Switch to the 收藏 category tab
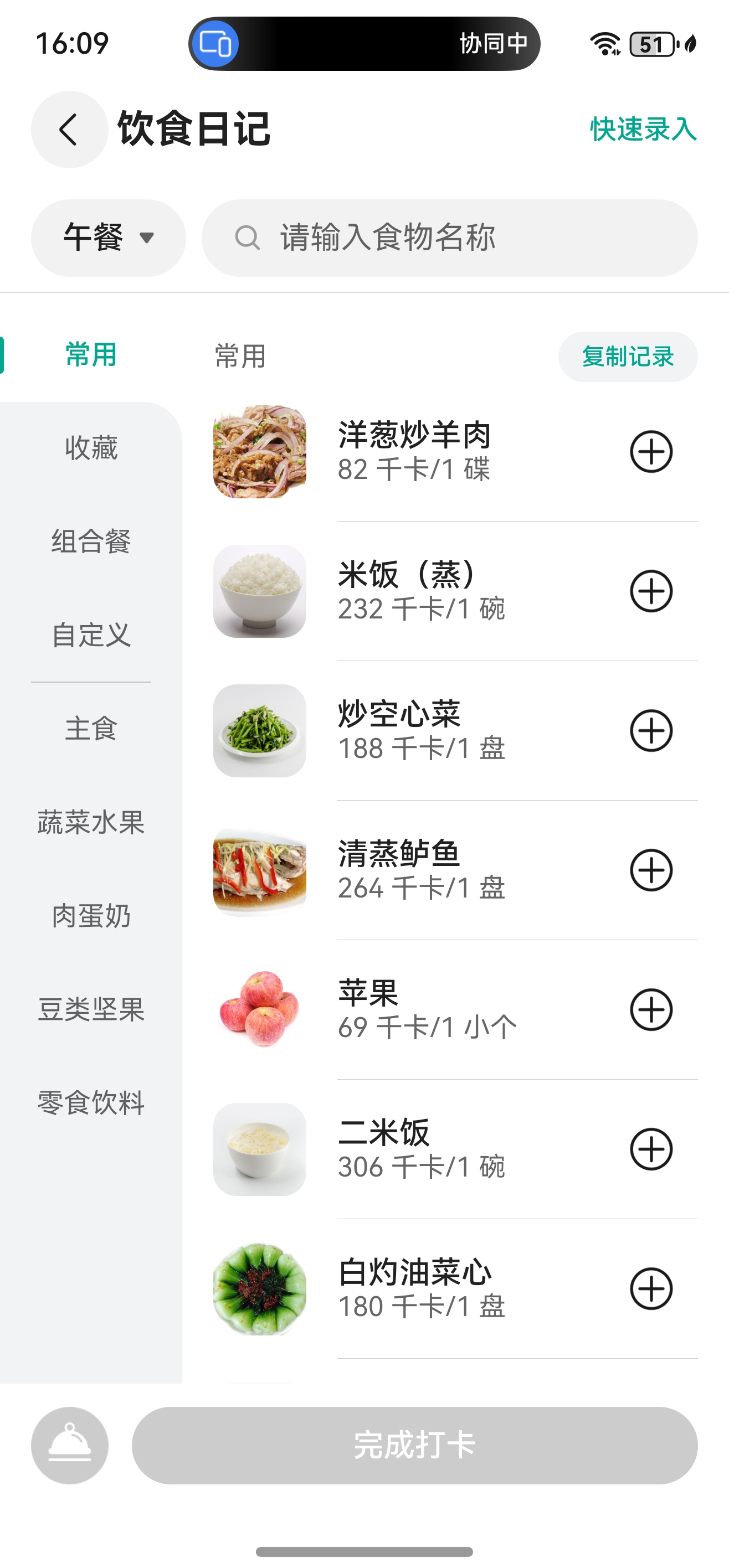Viewport: 729px width, 1568px height. pos(90,448)
